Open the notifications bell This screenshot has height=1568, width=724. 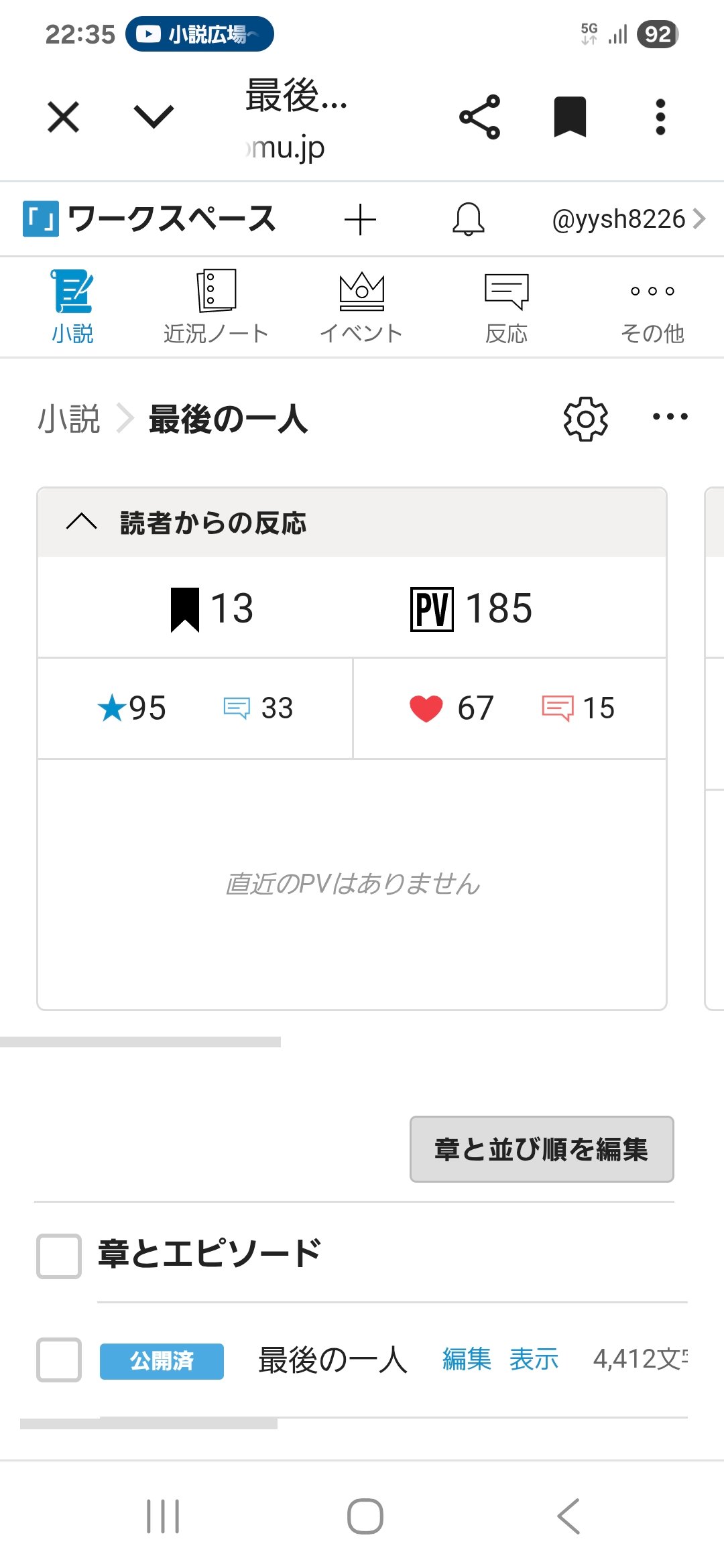click(x=468, y=220)
